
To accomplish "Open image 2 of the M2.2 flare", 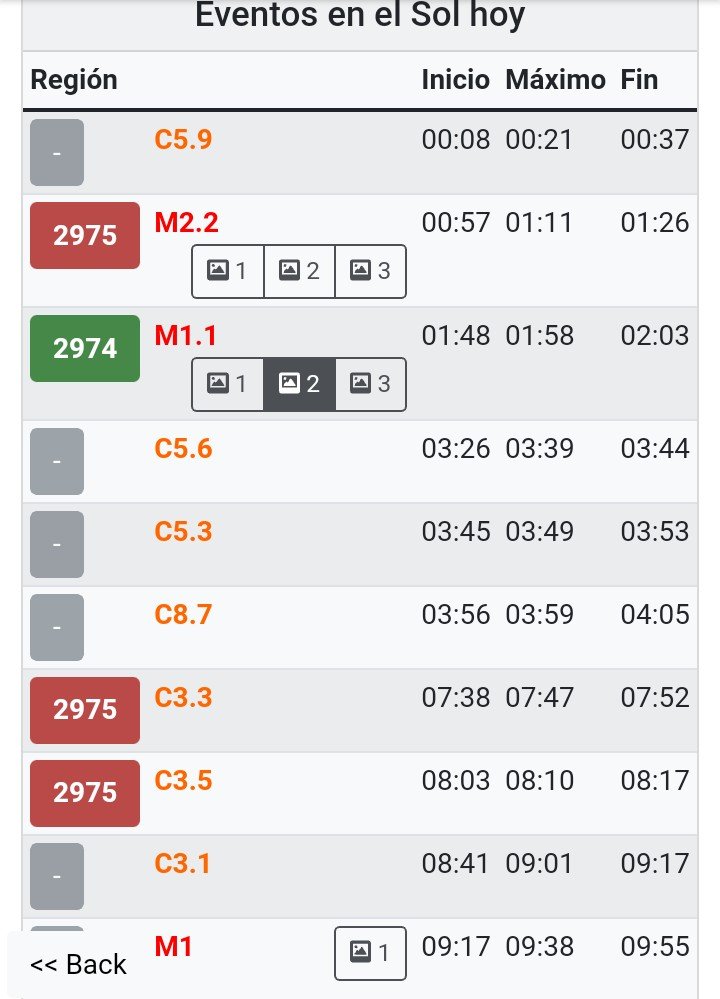I will [299, 271].
